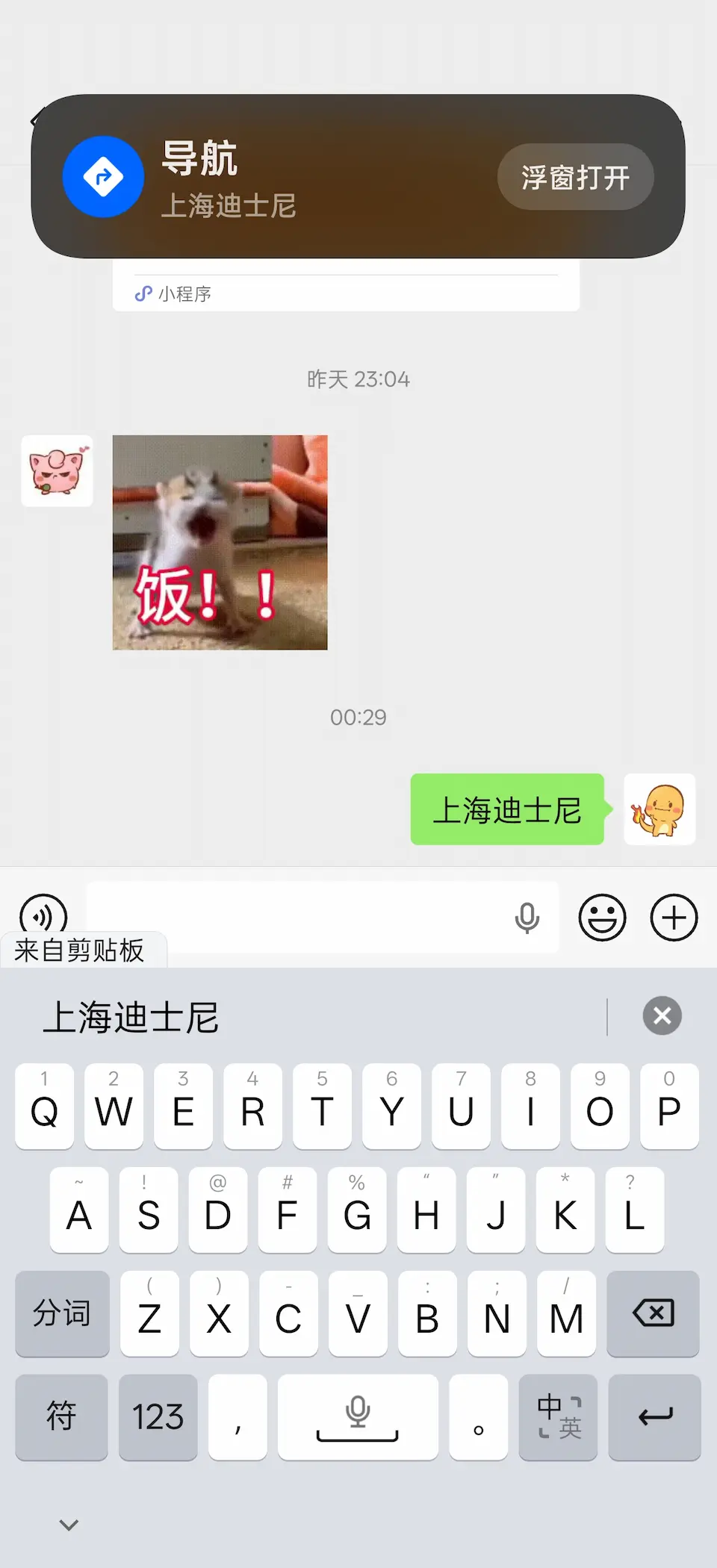Tap the 分词 key
Image resolution: width=717 pixels, height=1568 pixels.
(62, 1313)
